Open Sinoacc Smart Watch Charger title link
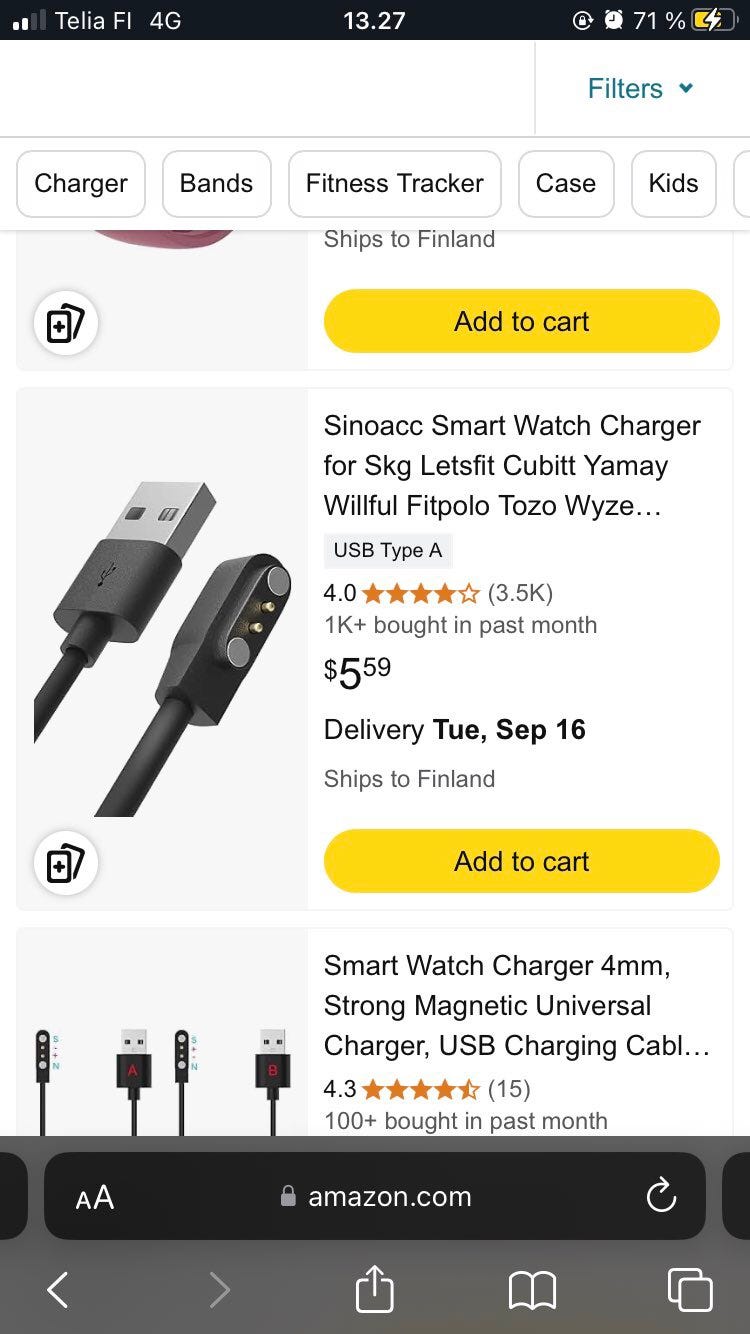Screen dimensions: 750x1334 click(512, 465)
